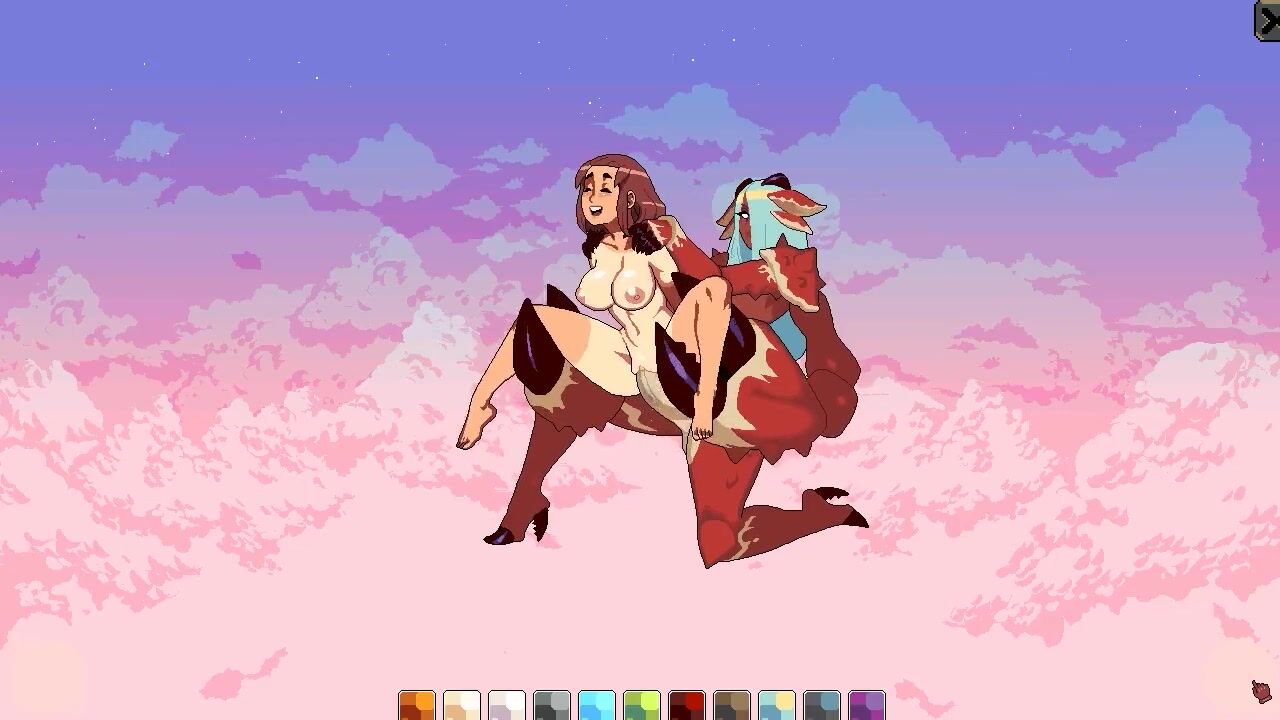1280x720 pixels.
Task: Select the gray palette swatch
Action: point(552,705)
